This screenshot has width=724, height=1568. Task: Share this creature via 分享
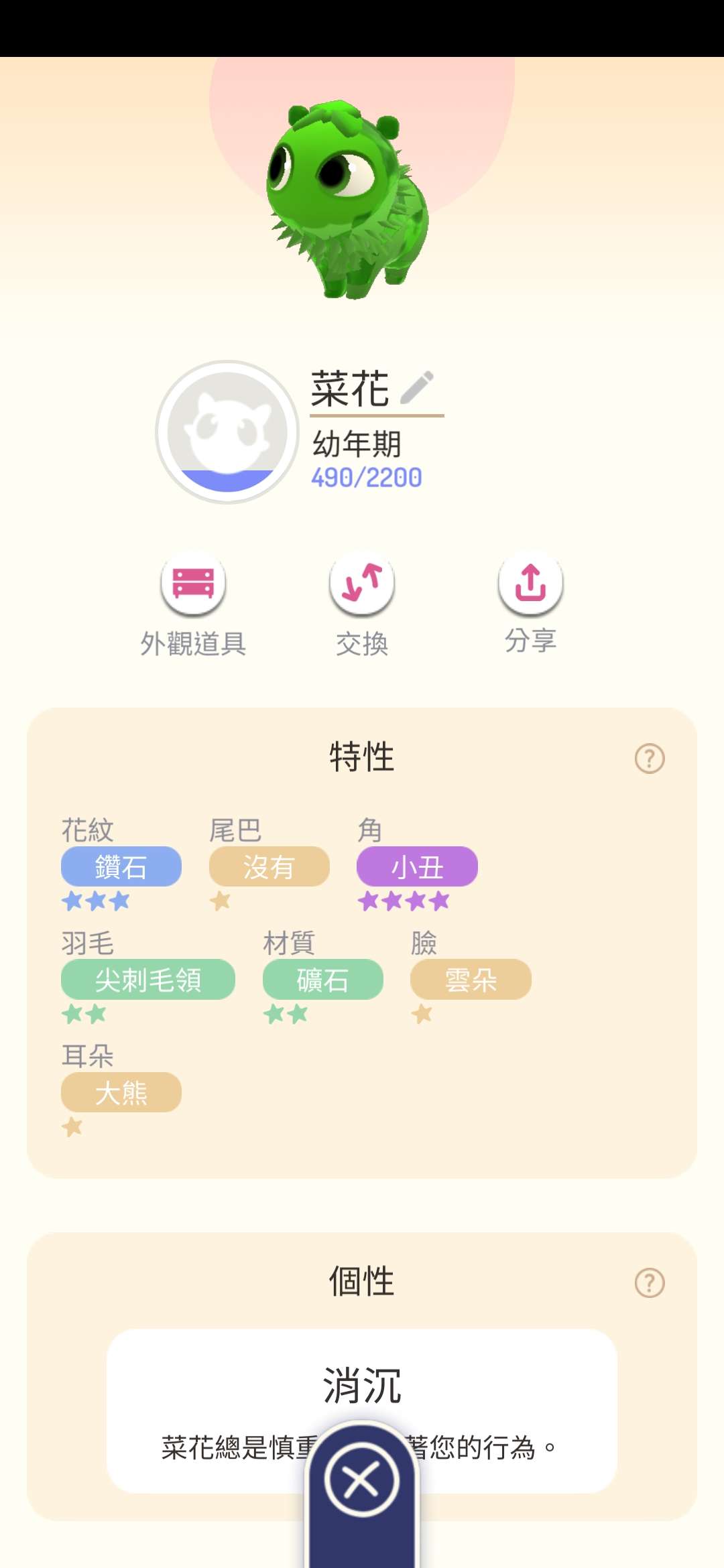tap(530, 583)
